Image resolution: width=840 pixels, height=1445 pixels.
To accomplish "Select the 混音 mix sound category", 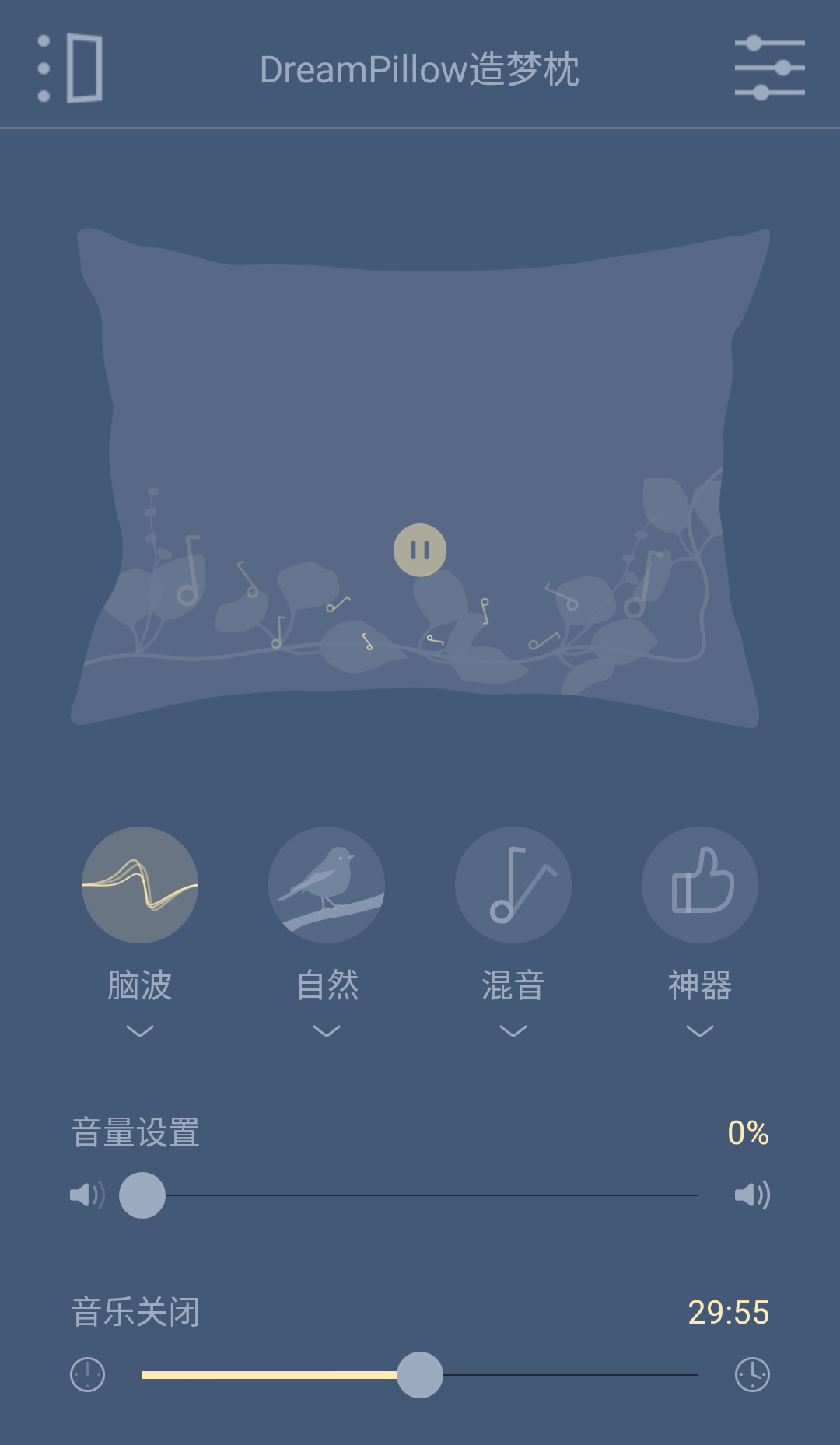I will click(513, 885).
